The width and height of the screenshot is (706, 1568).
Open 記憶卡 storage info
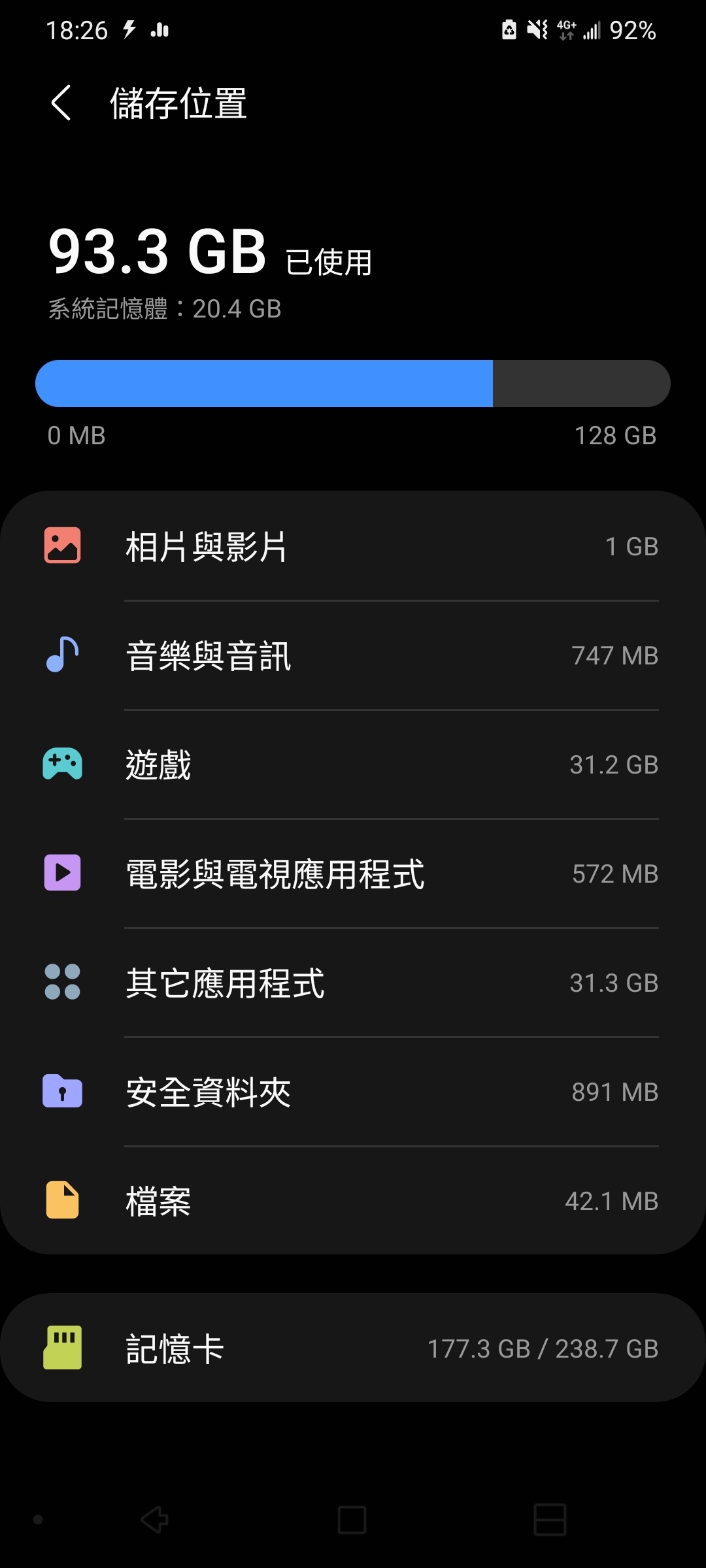click(353, 1348)
